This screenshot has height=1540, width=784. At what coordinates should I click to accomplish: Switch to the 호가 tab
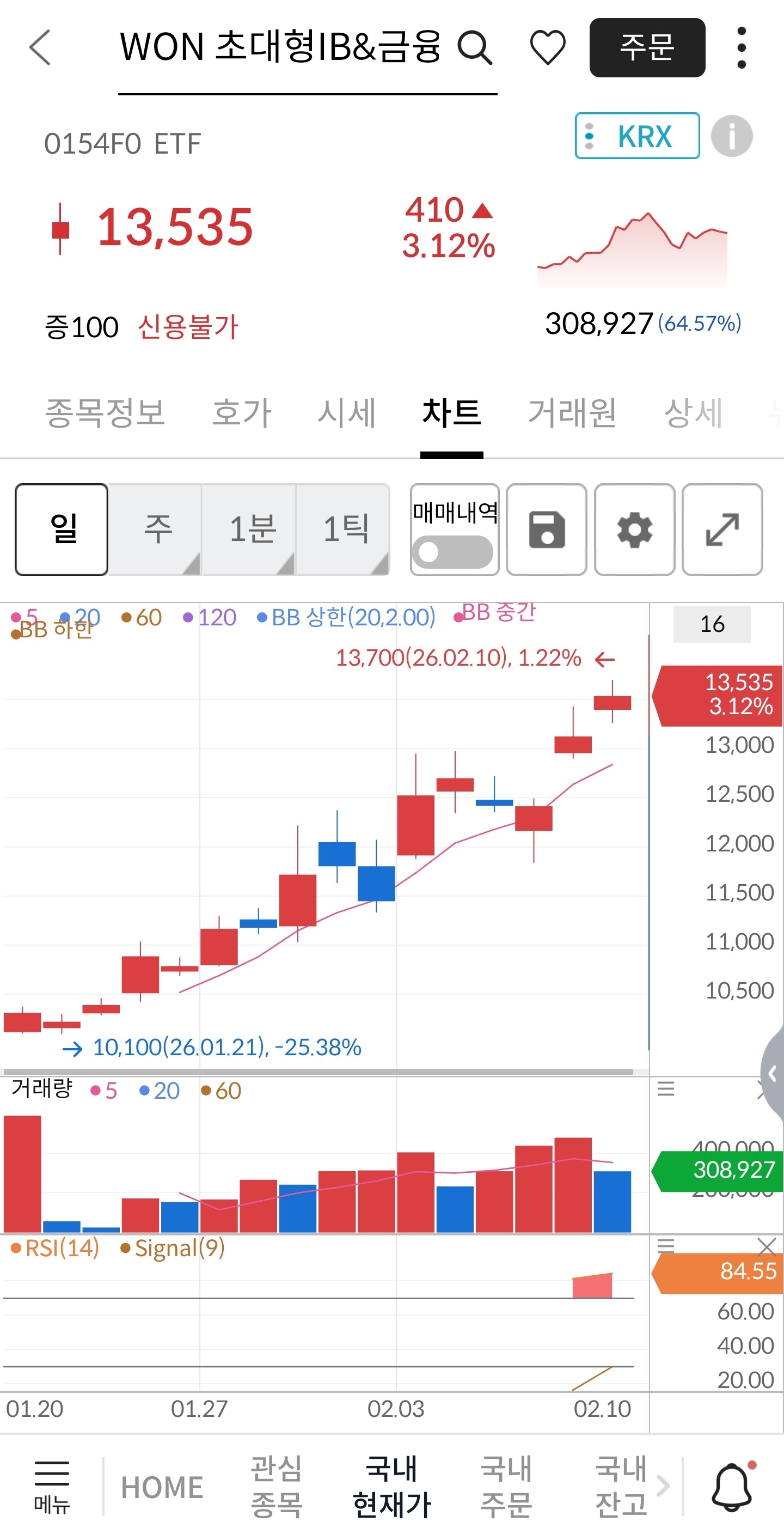pyautogui.click(x=241, y=412)
